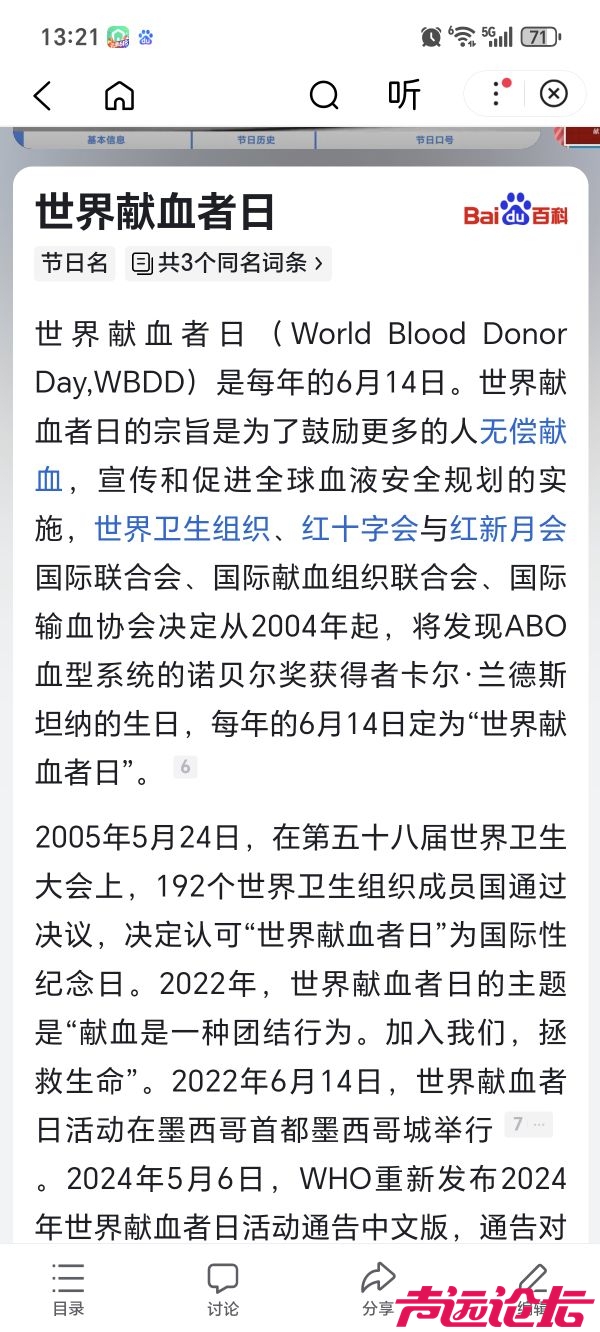600x1332 pixels.
Task: Open the 无偿献血 link
Action: [522, 431]
